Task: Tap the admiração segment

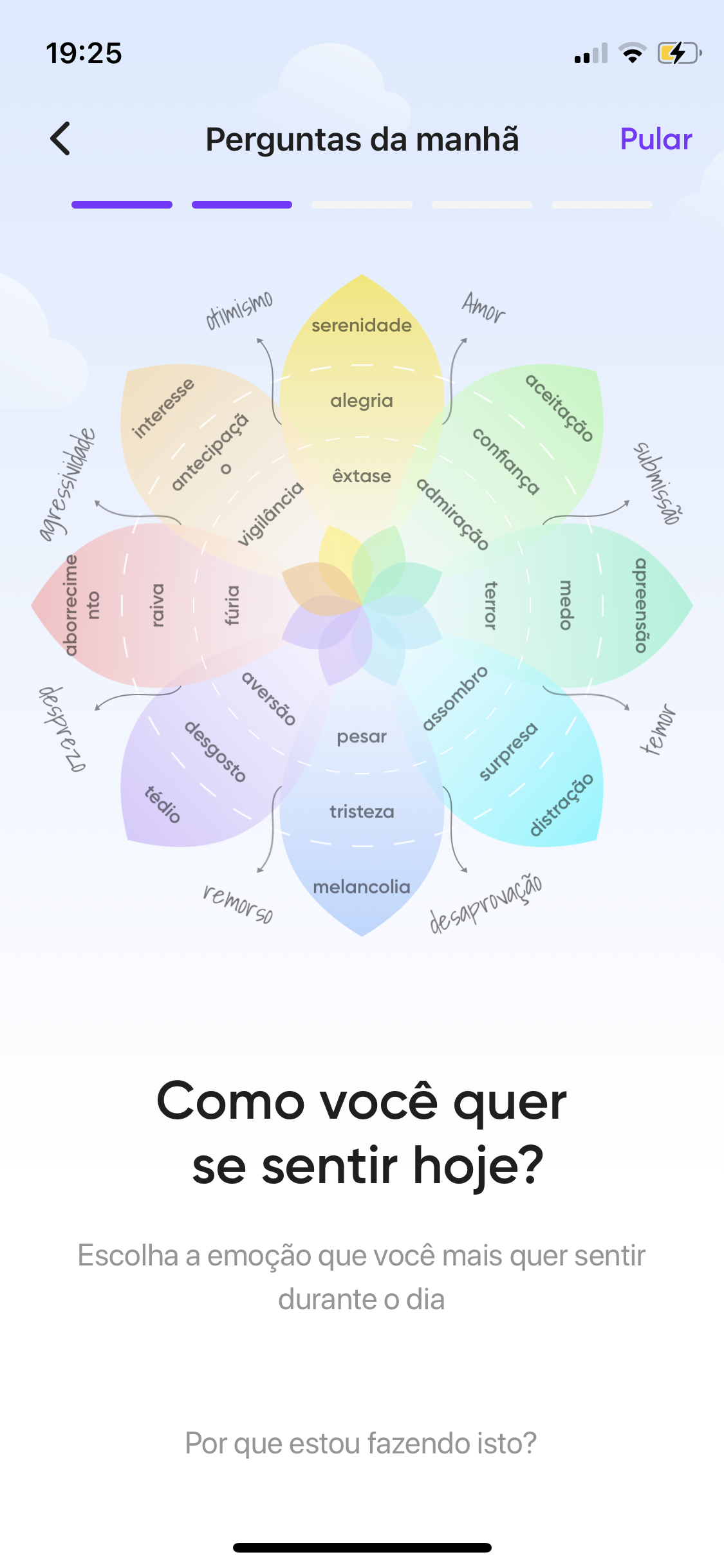Action: pos(452,514)
